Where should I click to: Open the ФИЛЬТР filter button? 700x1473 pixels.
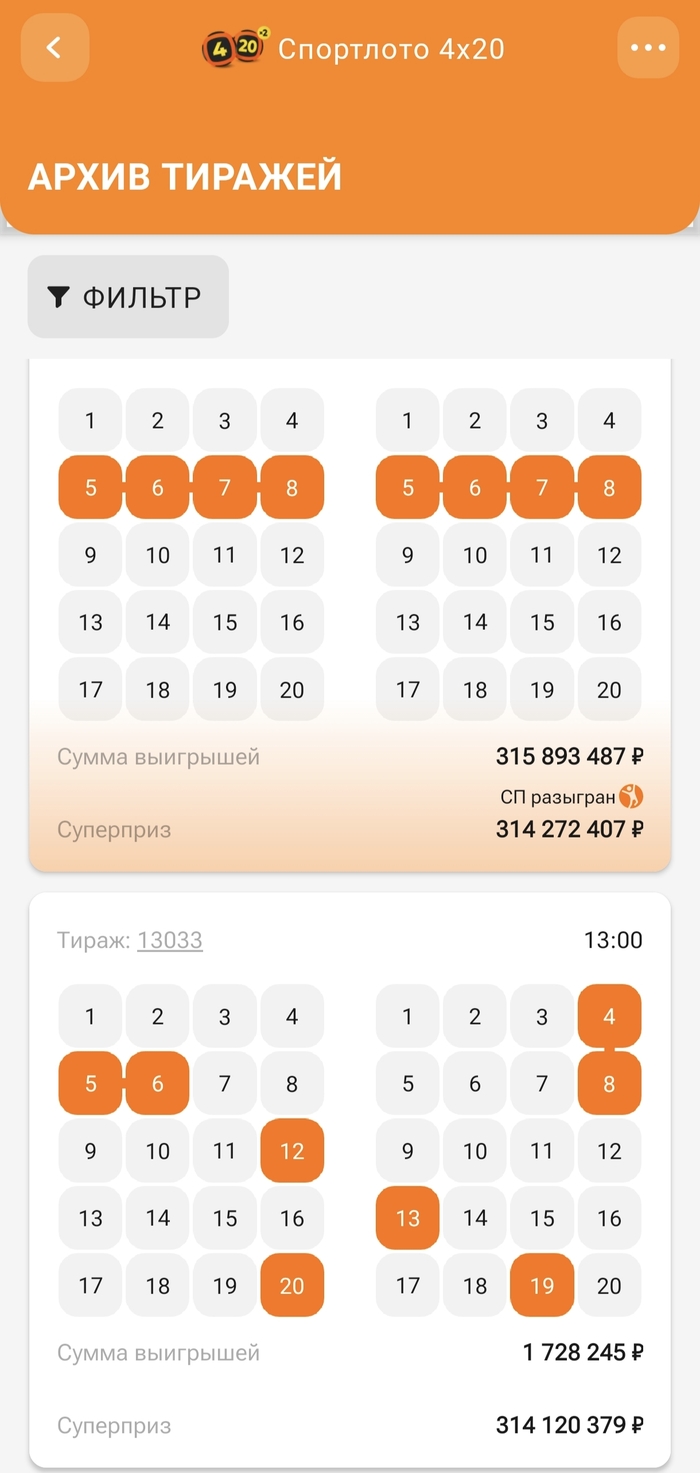[x=128, y=297]
